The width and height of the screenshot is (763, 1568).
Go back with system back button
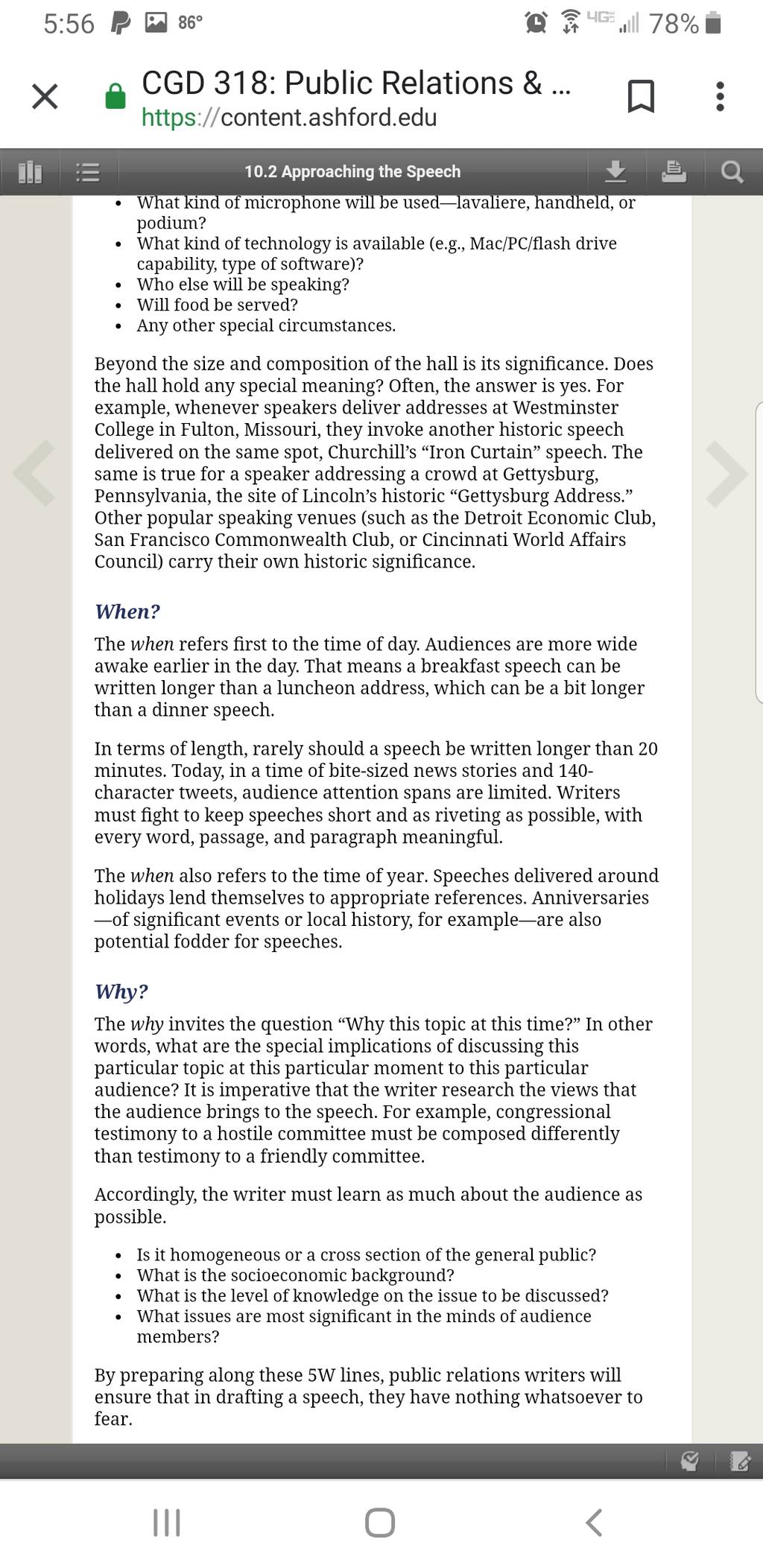click(x=594, y=1523)
